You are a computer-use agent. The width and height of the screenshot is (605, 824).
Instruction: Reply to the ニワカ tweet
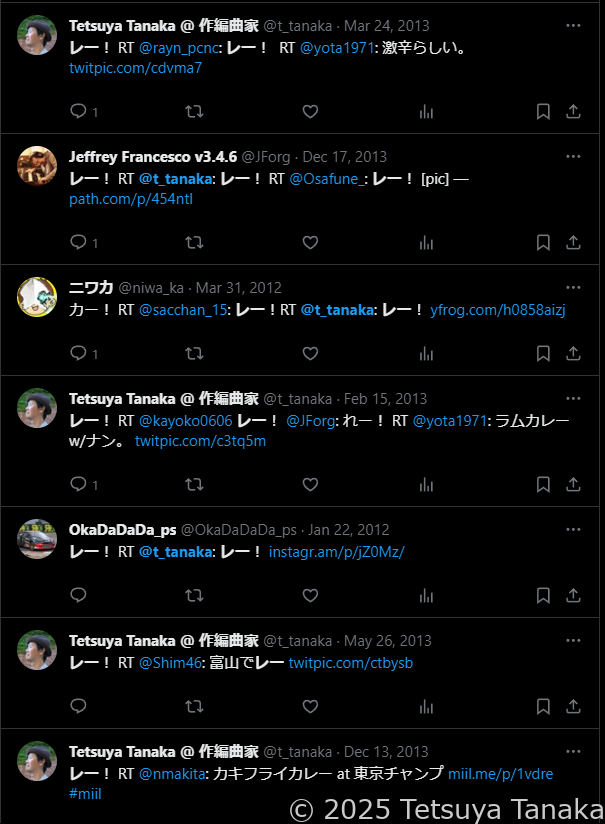click(79, 353)
